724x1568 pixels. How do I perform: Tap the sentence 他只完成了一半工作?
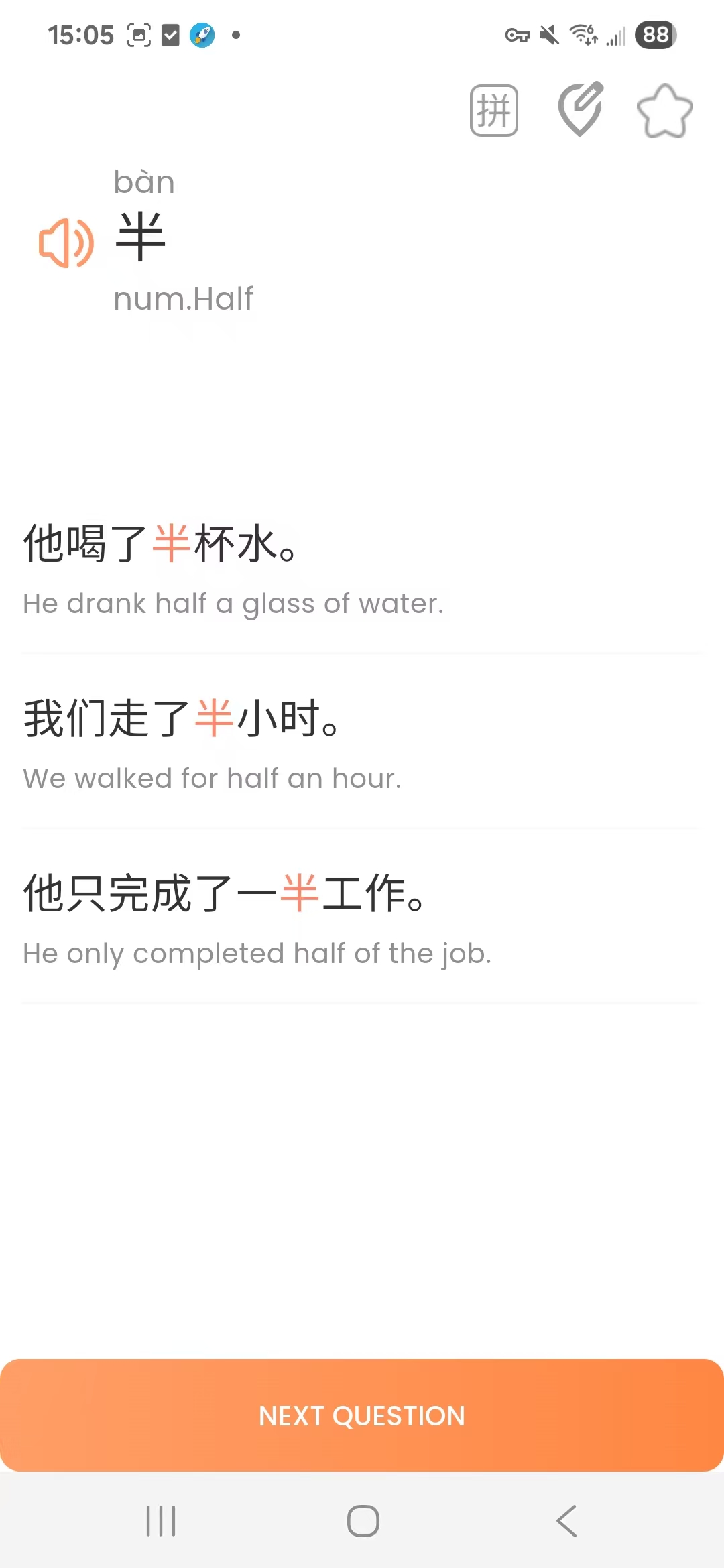tap(224, 893)
